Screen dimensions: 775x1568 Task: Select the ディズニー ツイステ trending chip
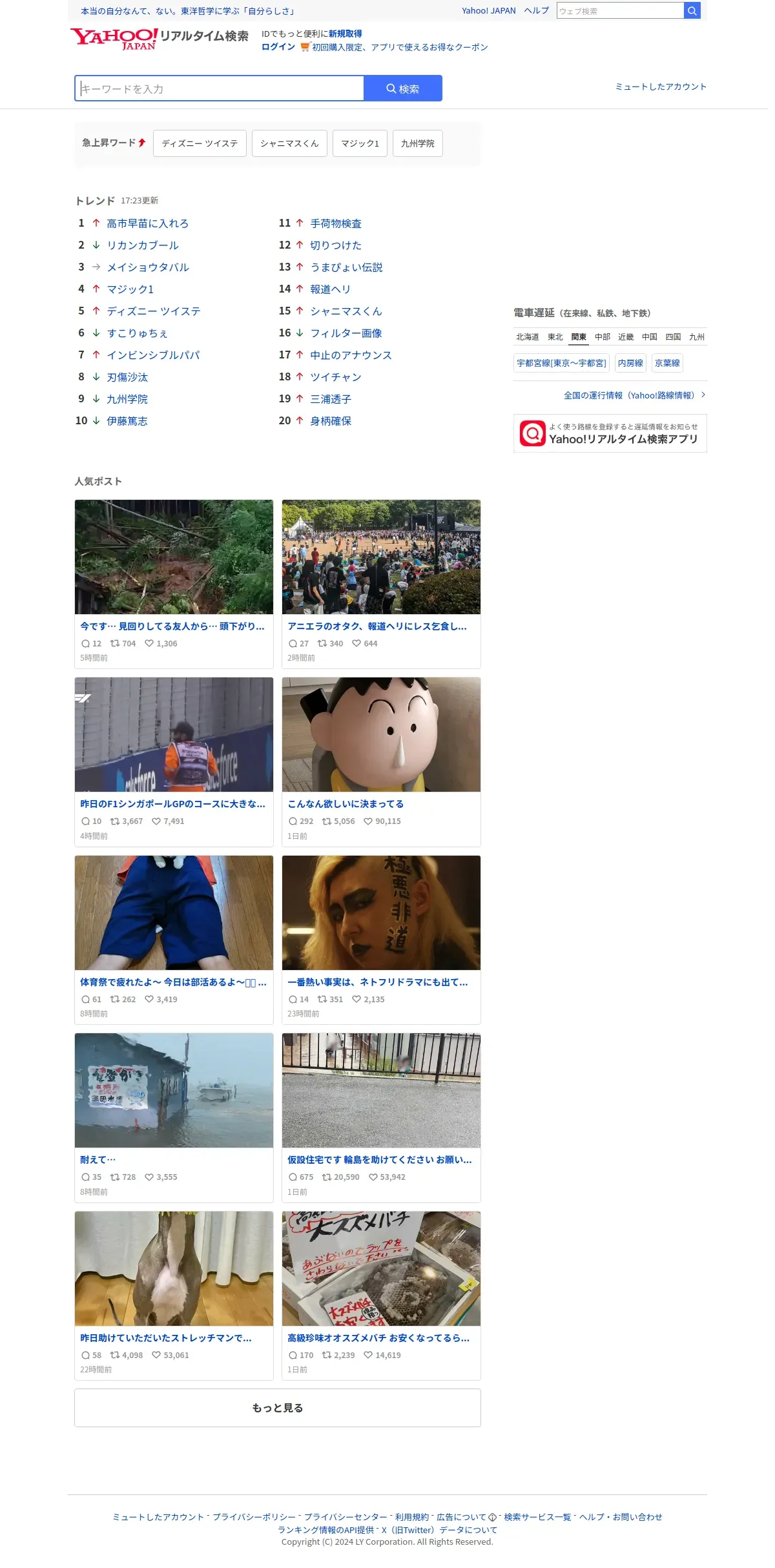200,143
